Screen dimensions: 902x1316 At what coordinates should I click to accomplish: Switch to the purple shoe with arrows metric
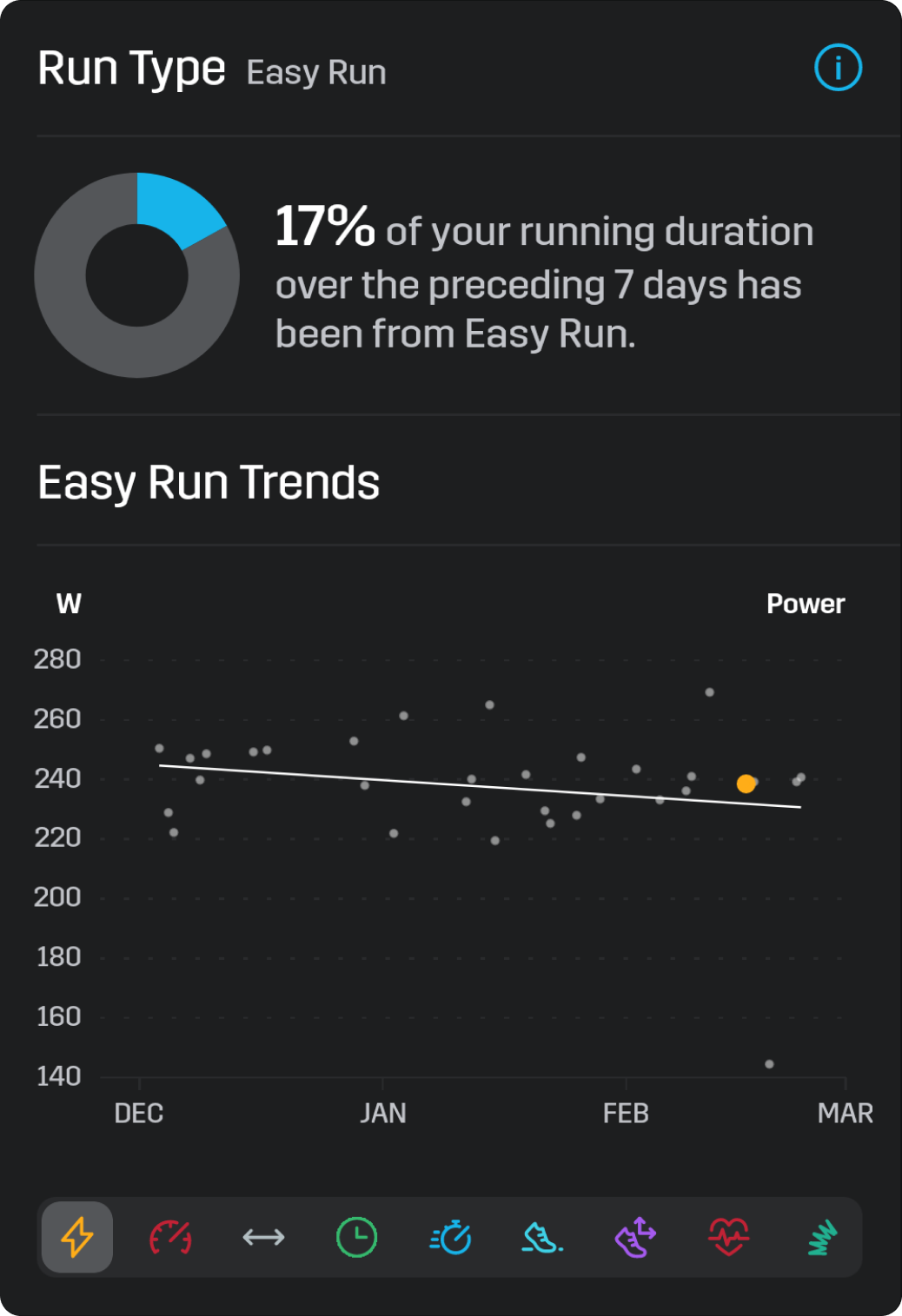[635, 1237]
